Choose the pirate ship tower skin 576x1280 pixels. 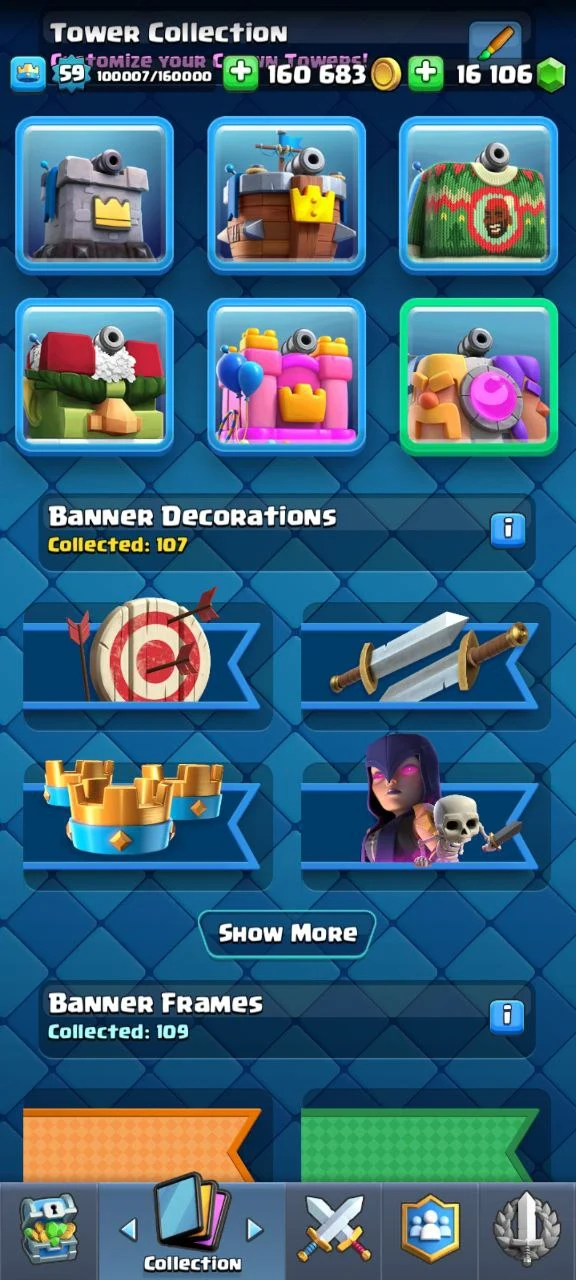click(287, 195)
